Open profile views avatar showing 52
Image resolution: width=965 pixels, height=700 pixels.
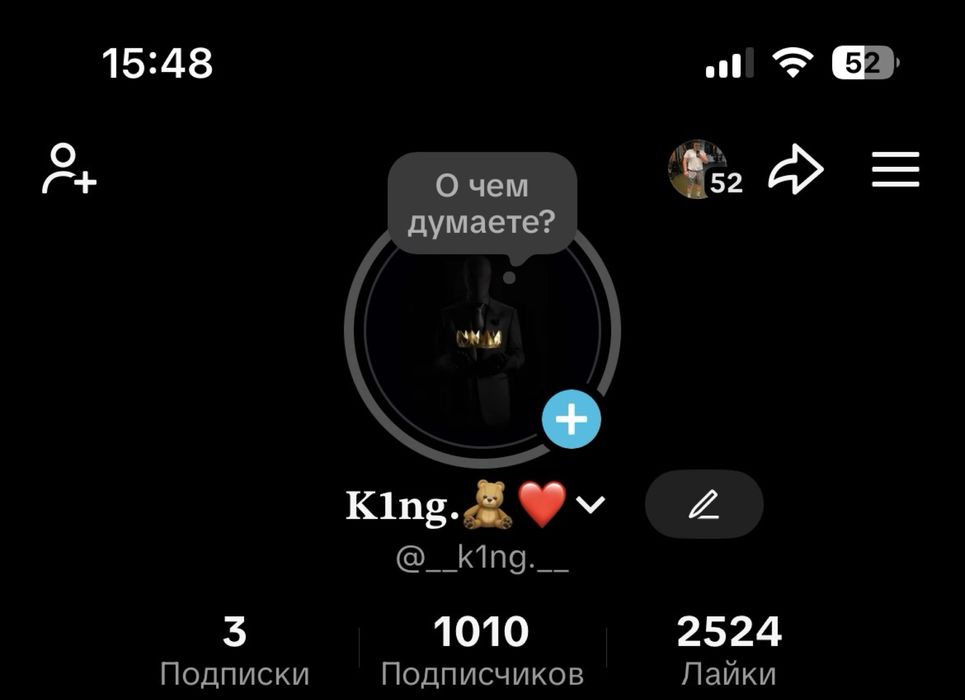701,170
